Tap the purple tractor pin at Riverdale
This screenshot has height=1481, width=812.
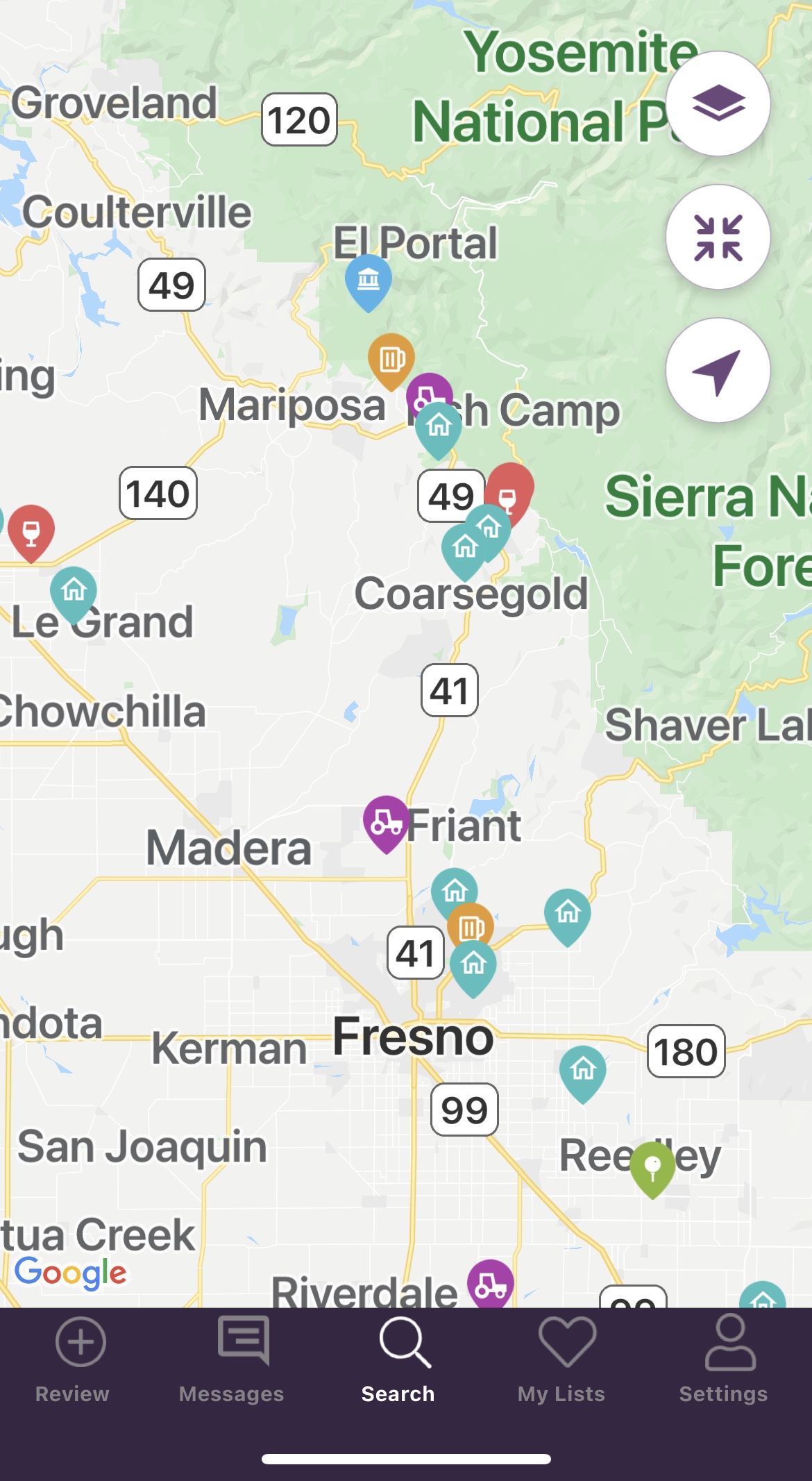tap(490, 1285)
